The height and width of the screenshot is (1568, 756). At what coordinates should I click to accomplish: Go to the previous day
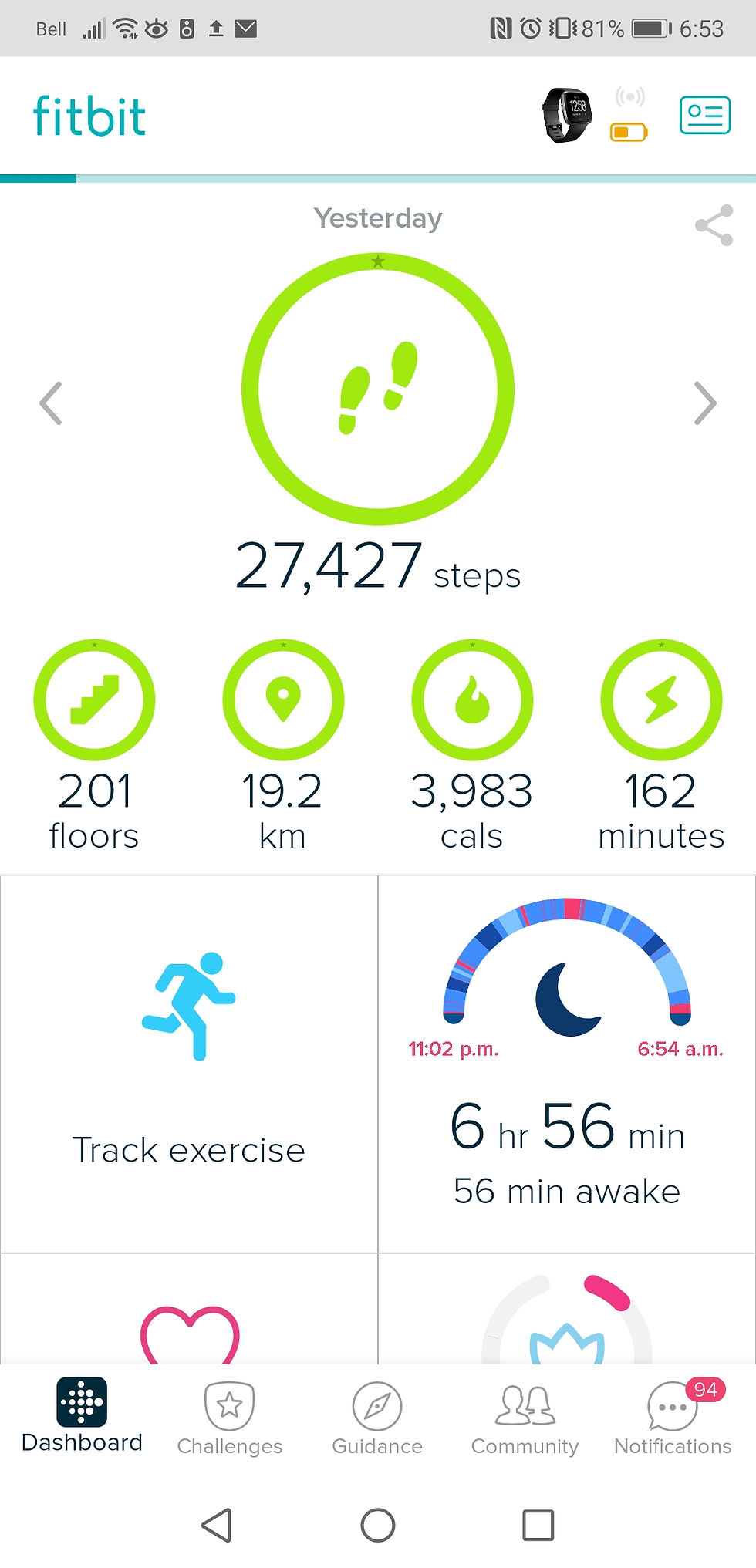click(x=51, y=403)
